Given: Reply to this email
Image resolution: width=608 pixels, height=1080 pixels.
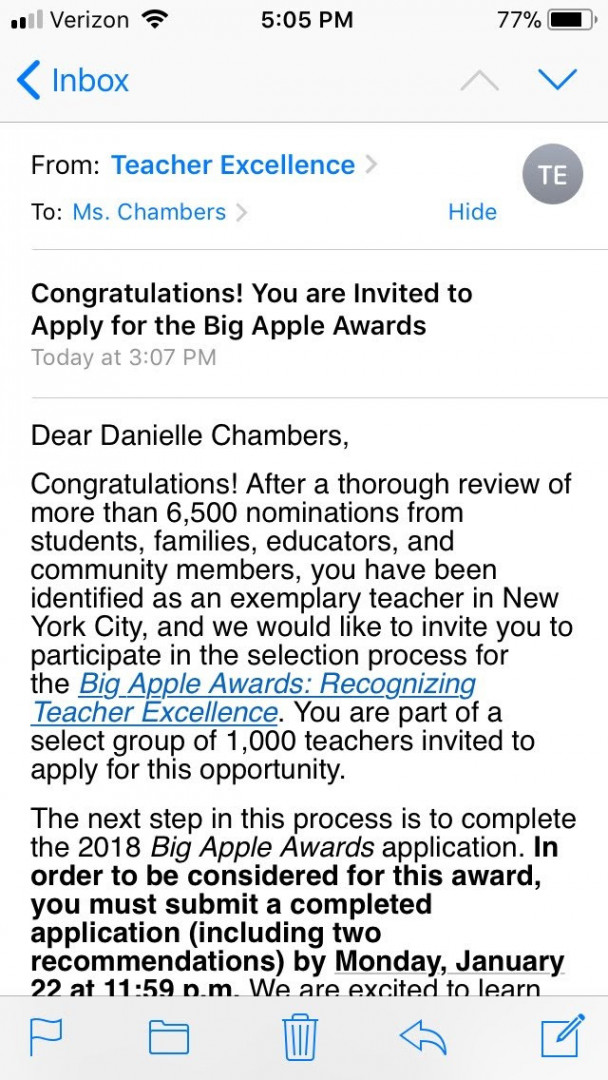Looking at the screenshot, I should 423,1036.
